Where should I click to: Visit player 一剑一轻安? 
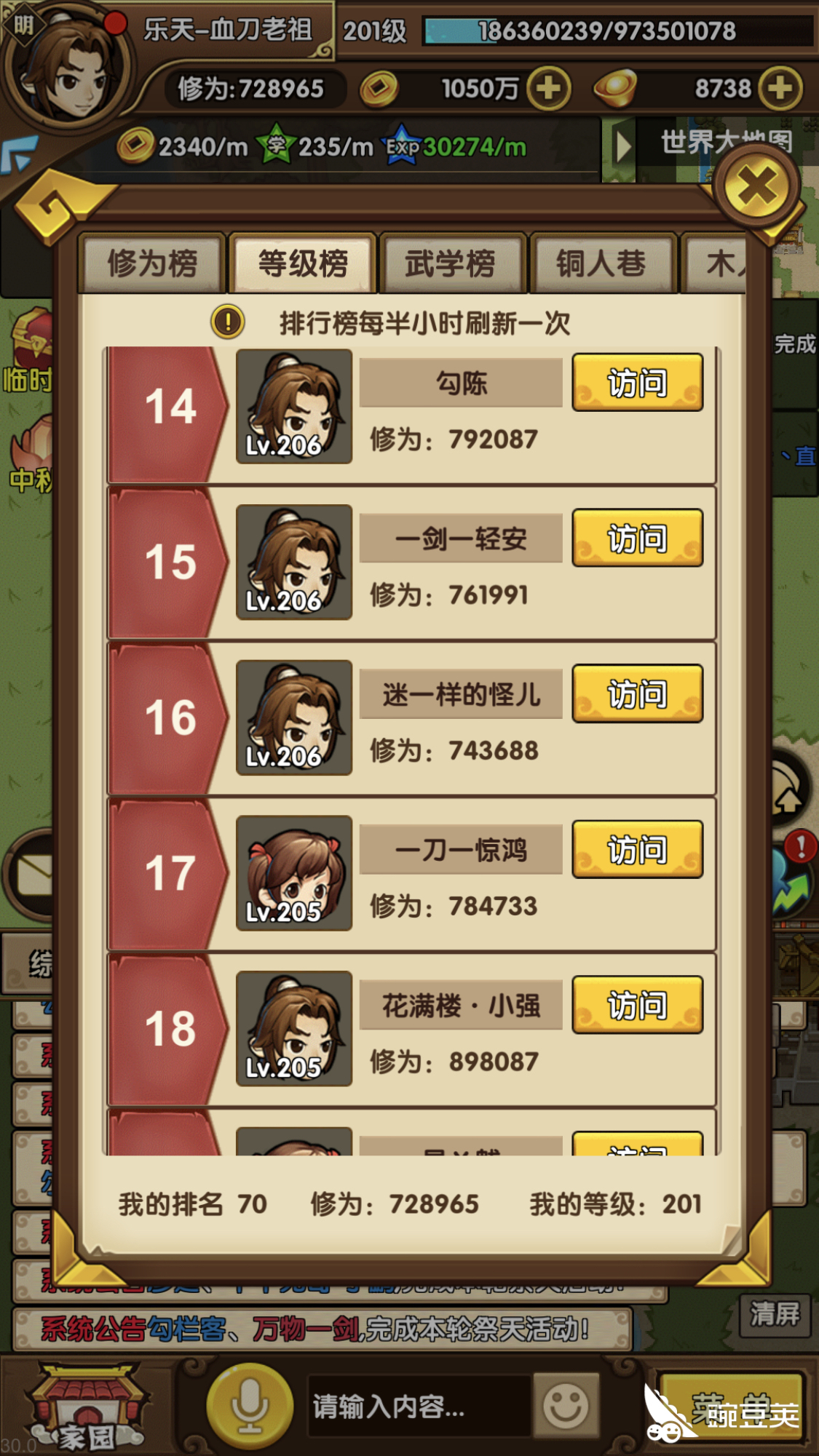click(x=637, y=538)
